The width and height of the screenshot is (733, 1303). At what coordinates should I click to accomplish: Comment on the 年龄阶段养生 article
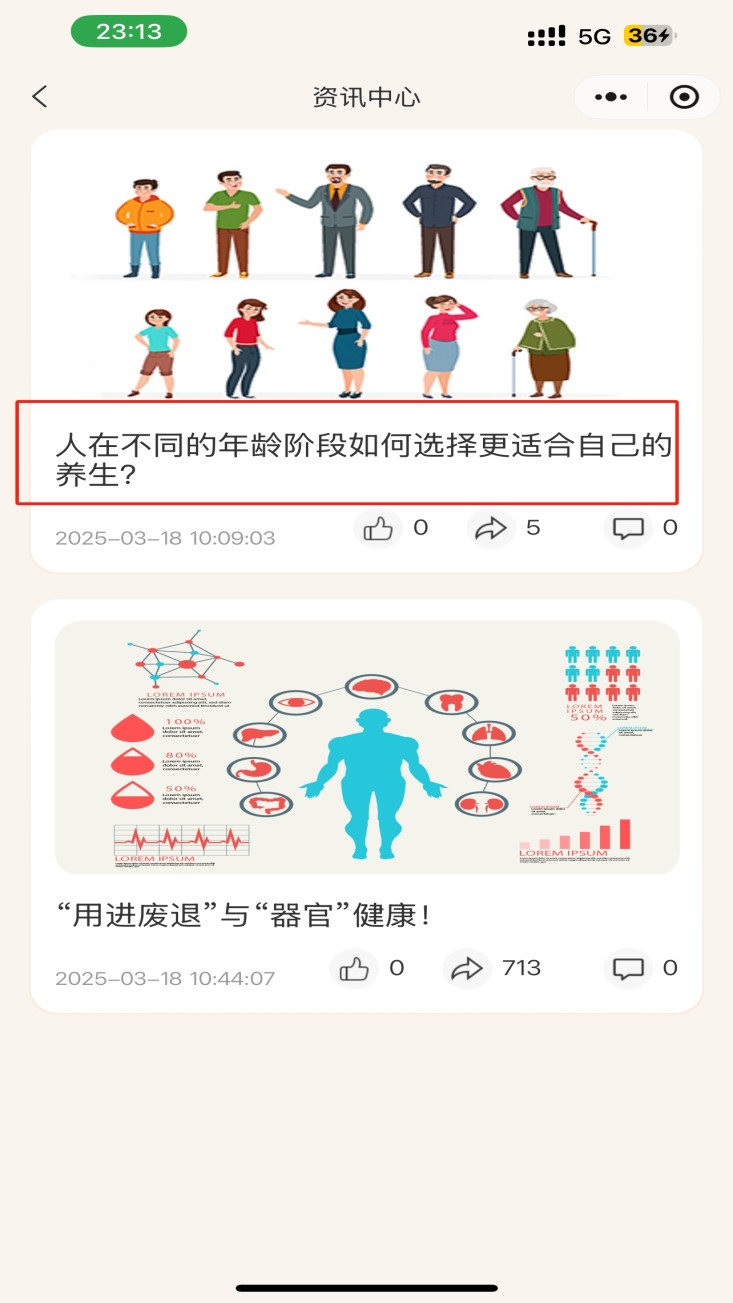click(x=628, y=528)
